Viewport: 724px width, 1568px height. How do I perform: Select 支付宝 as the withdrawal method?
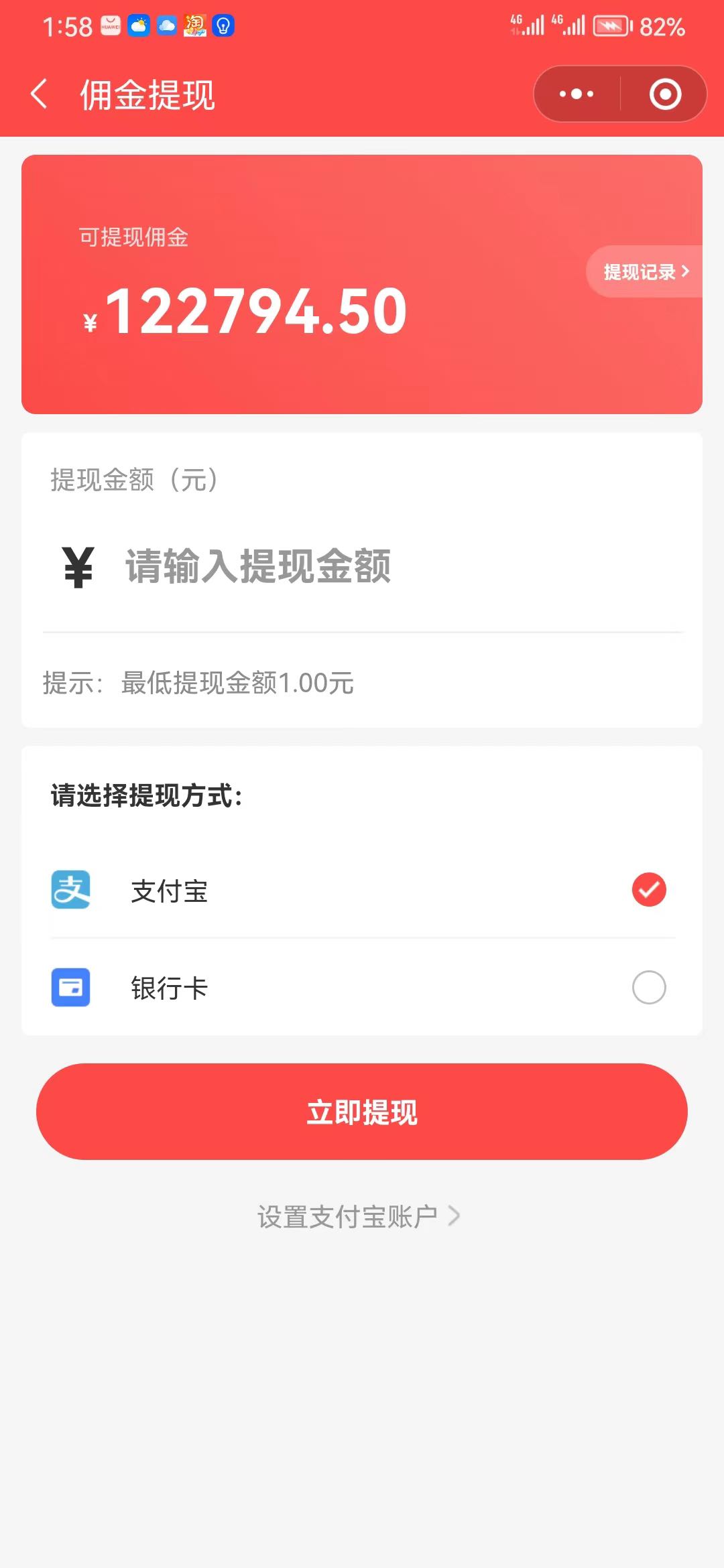(x=648, y=890)
